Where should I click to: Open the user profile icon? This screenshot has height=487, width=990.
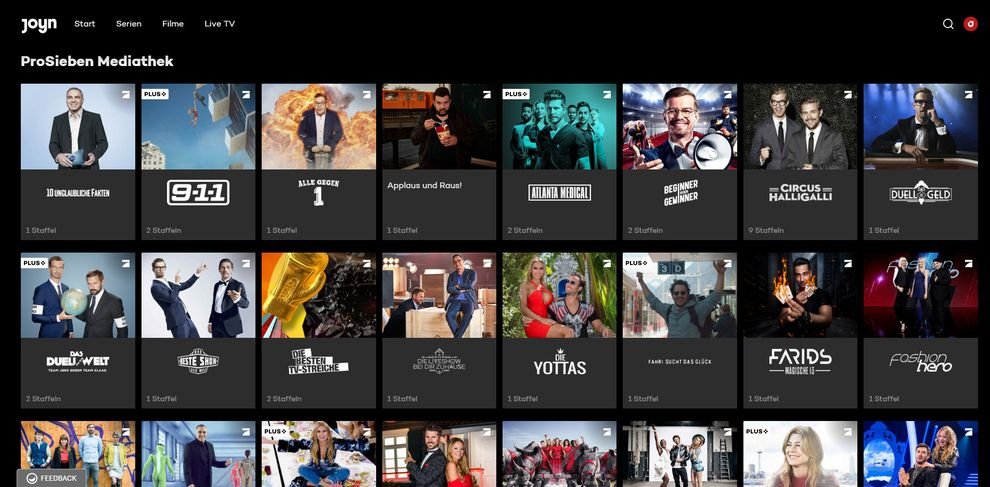[970, 24]
